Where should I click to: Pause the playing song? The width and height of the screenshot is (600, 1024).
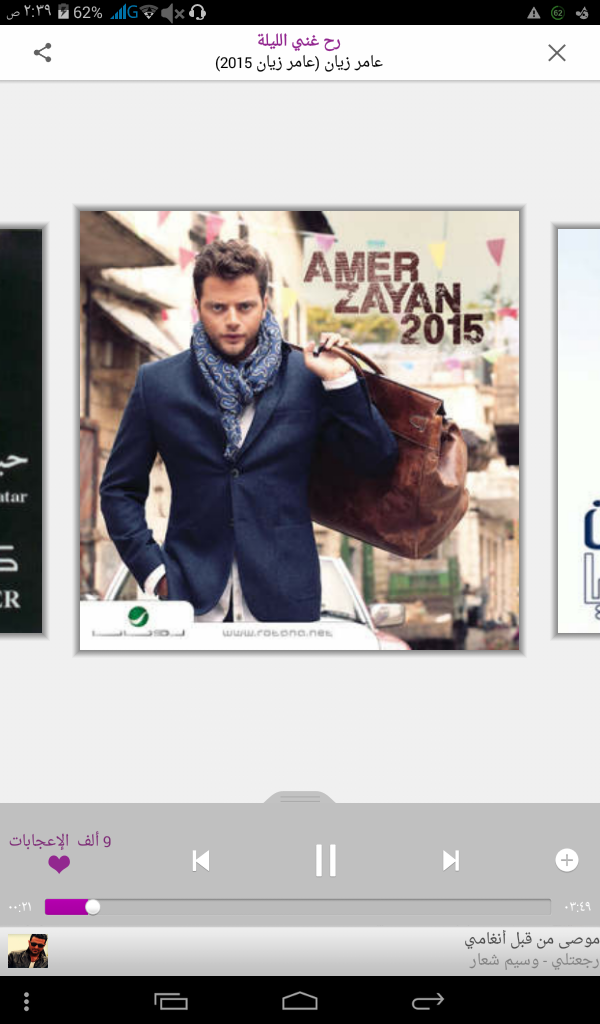coord(325,859)
